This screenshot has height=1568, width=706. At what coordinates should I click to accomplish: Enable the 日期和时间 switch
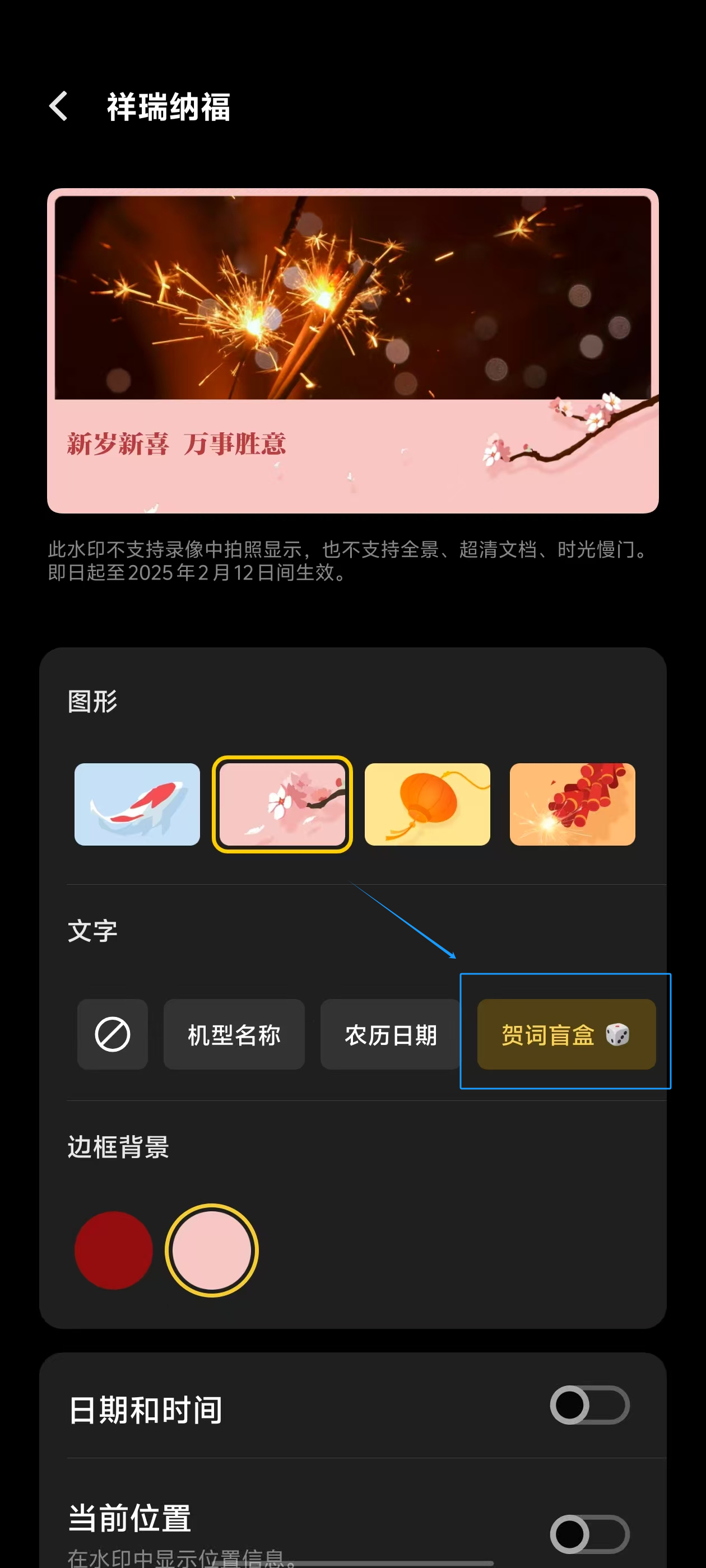[589, 1405]
